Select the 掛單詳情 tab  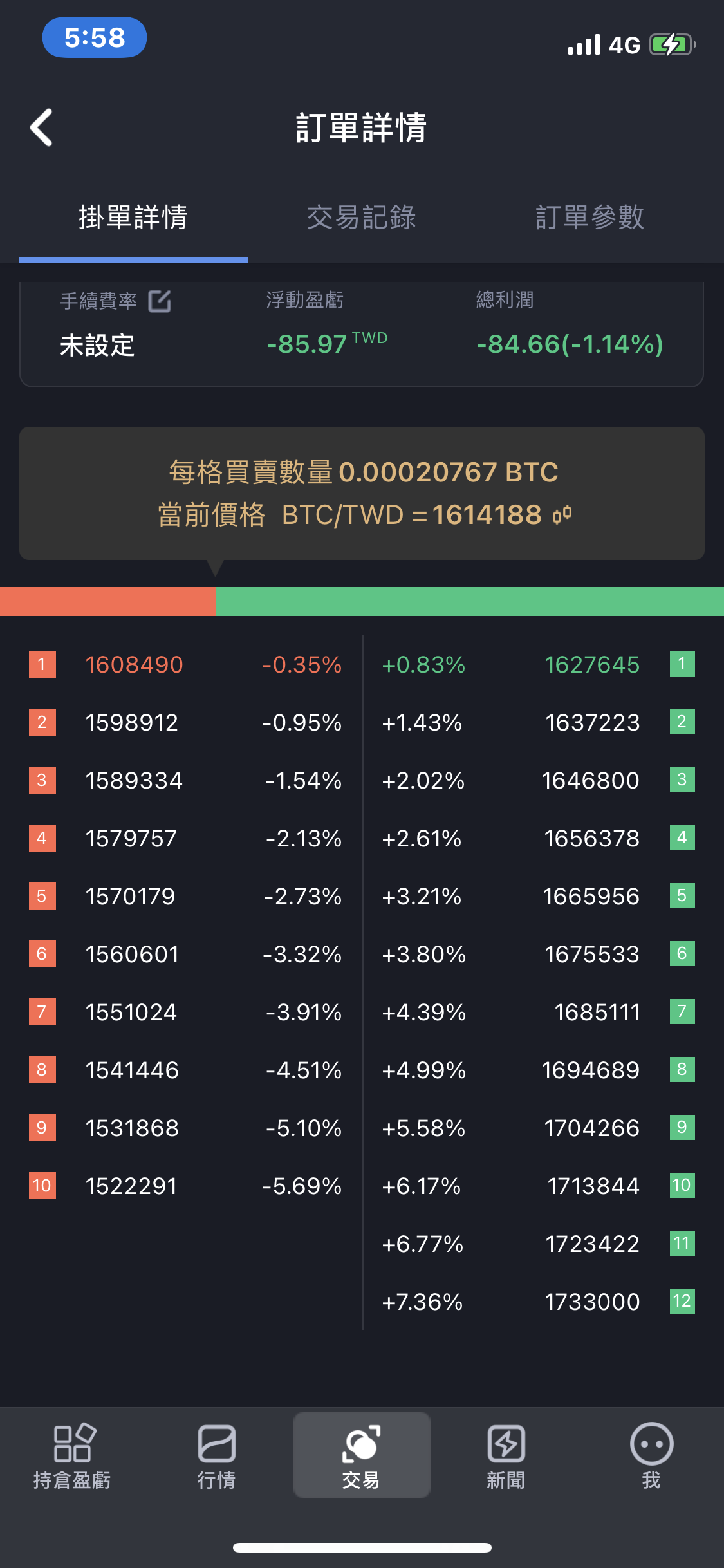coord(133,218)
